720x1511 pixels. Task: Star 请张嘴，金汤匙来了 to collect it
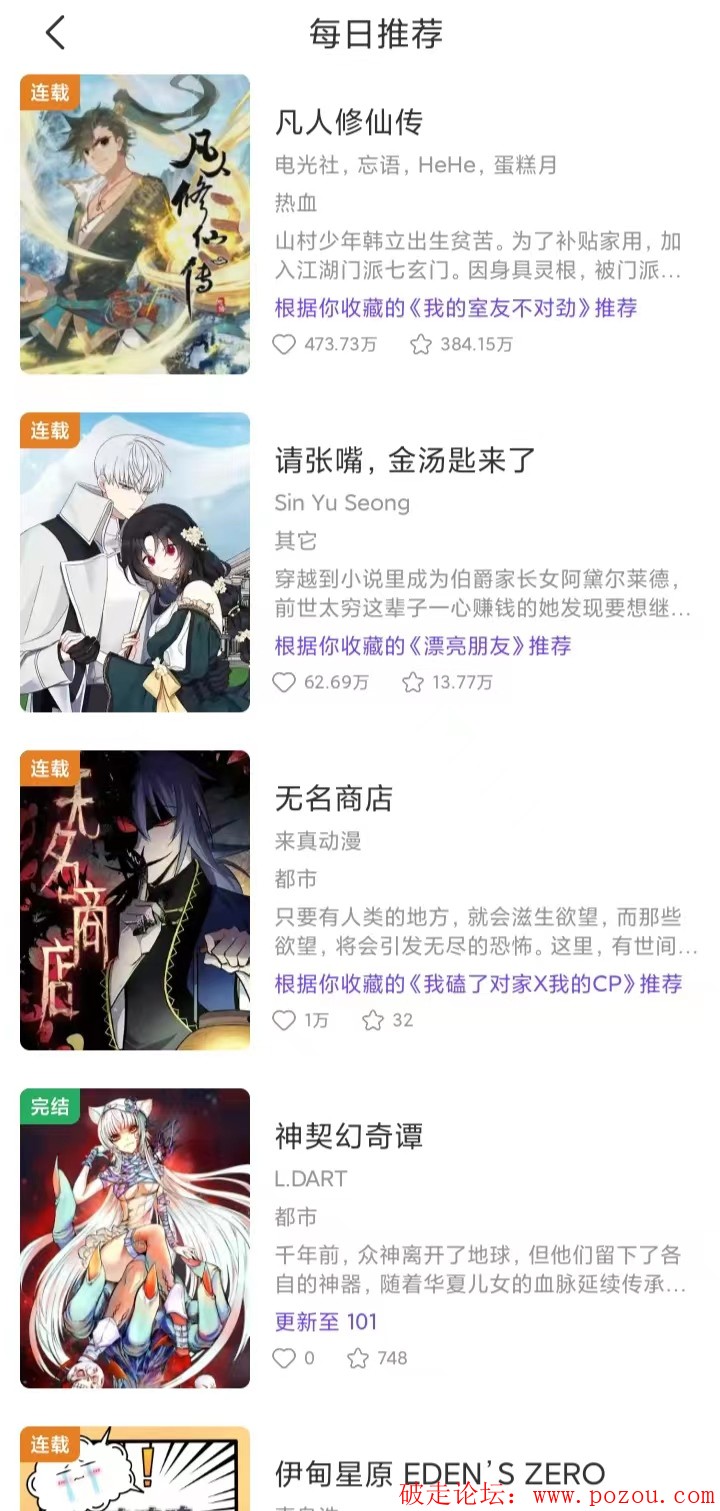click(x=413, y=683)
